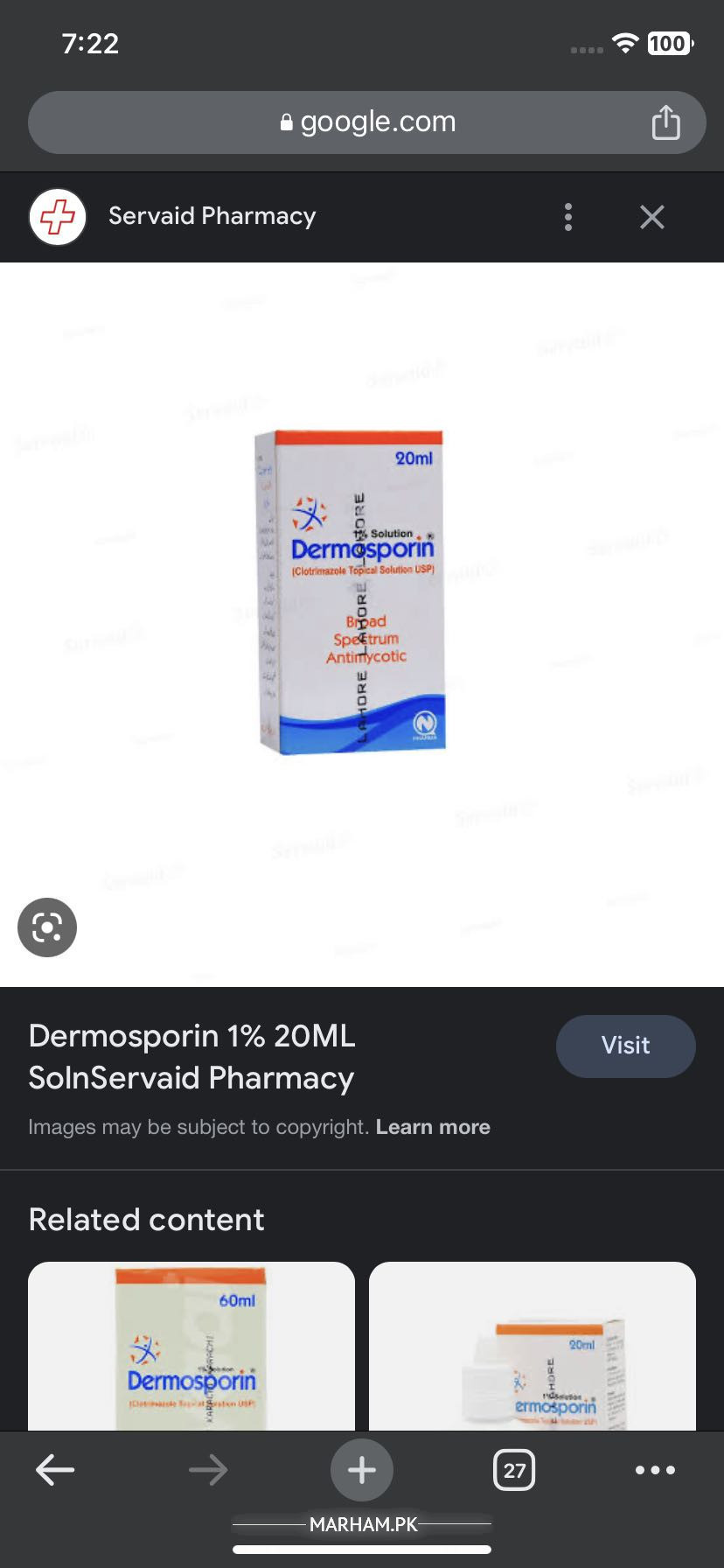
Task: Visit the Servaid Pharmacy page
Action: tap(625, 1046)
